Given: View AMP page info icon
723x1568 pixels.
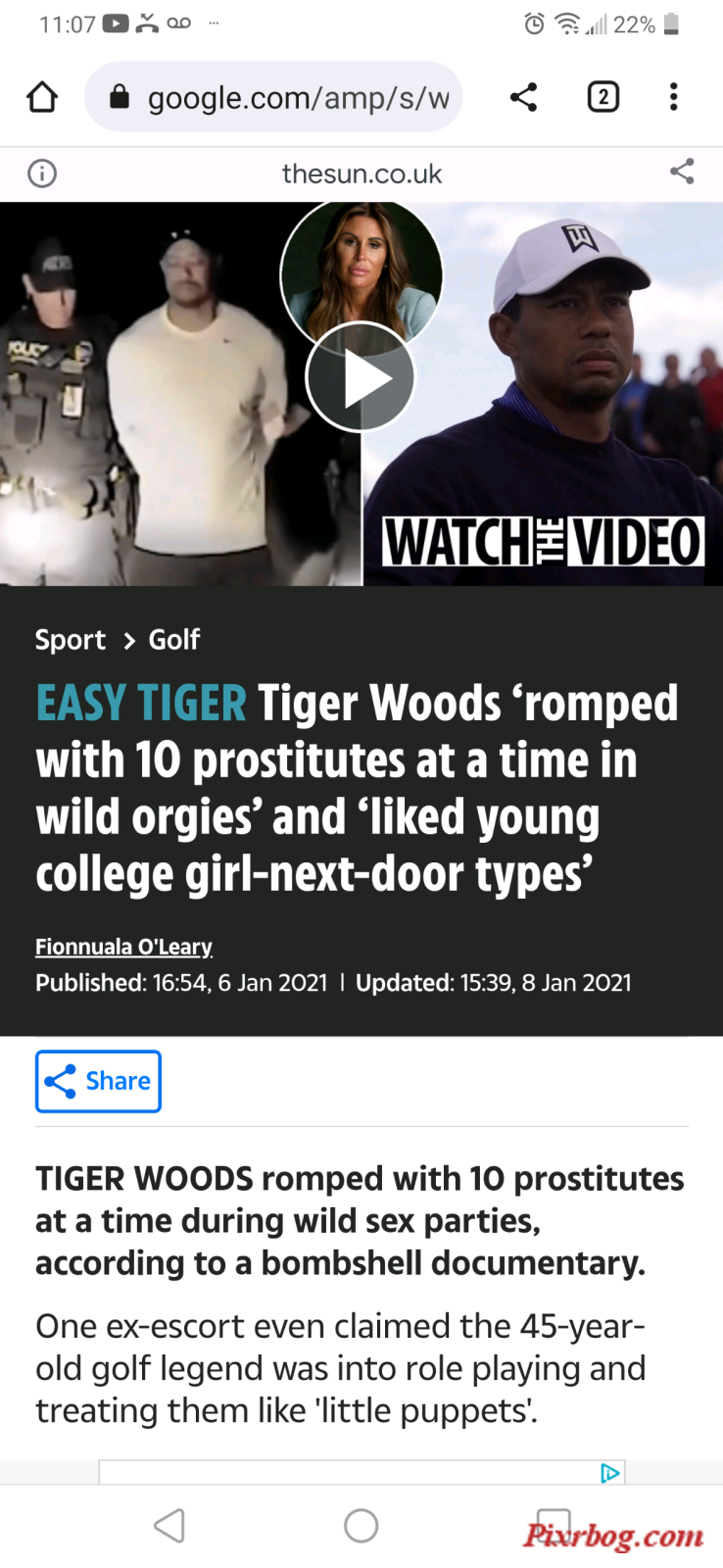Looking at the screenshot, I should coord(42,173).
